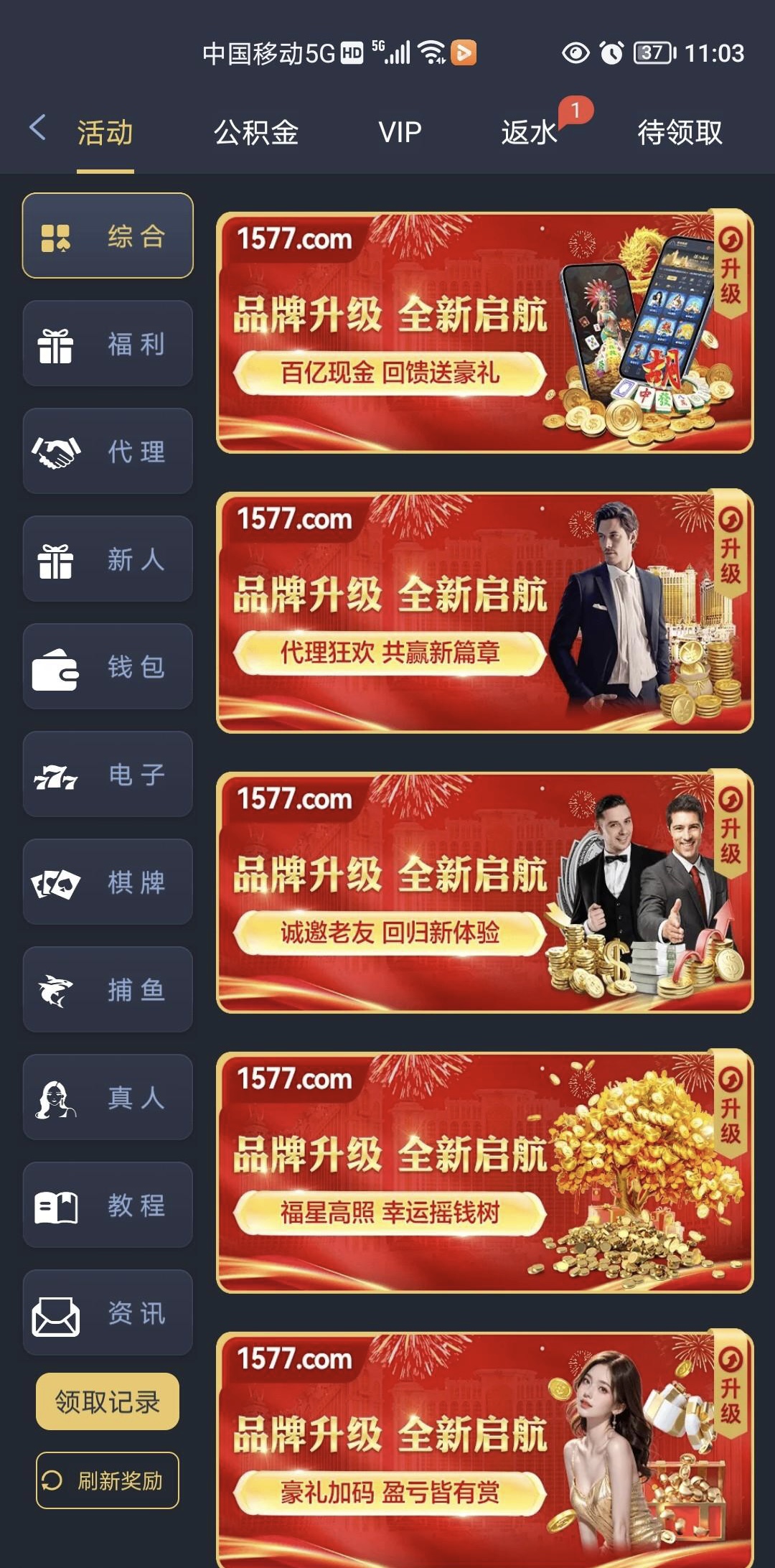The image size is (775, 1568).
Task: Open the 代理狂欢 共赢新篇章 banner
Action: point(484,612)
